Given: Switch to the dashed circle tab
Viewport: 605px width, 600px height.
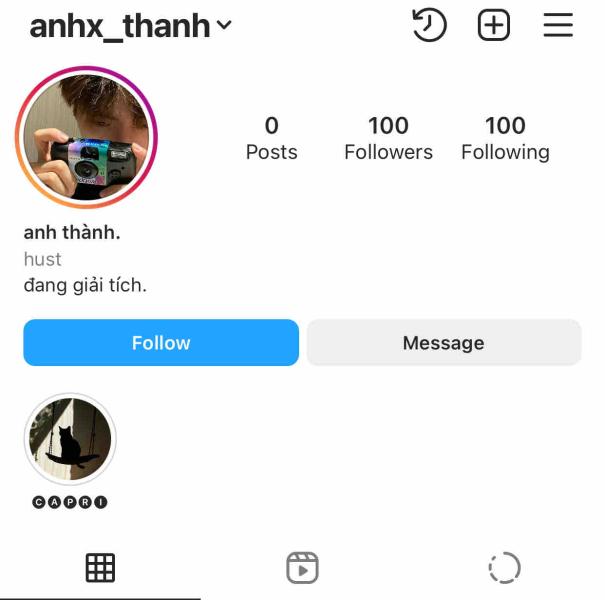Looking at the screenshot, I should pos(504,568).
